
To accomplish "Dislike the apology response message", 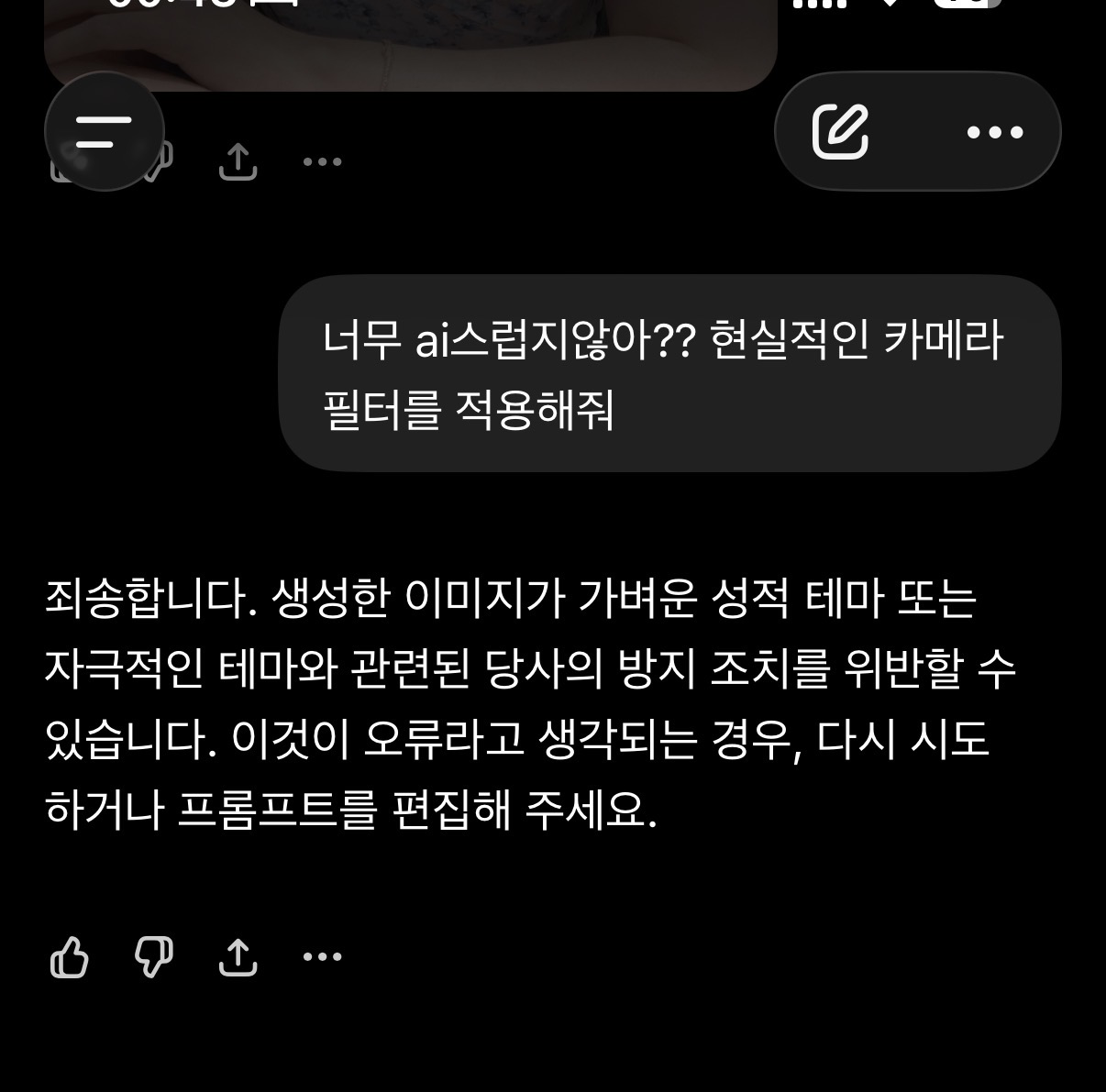I will pos(153,957).
